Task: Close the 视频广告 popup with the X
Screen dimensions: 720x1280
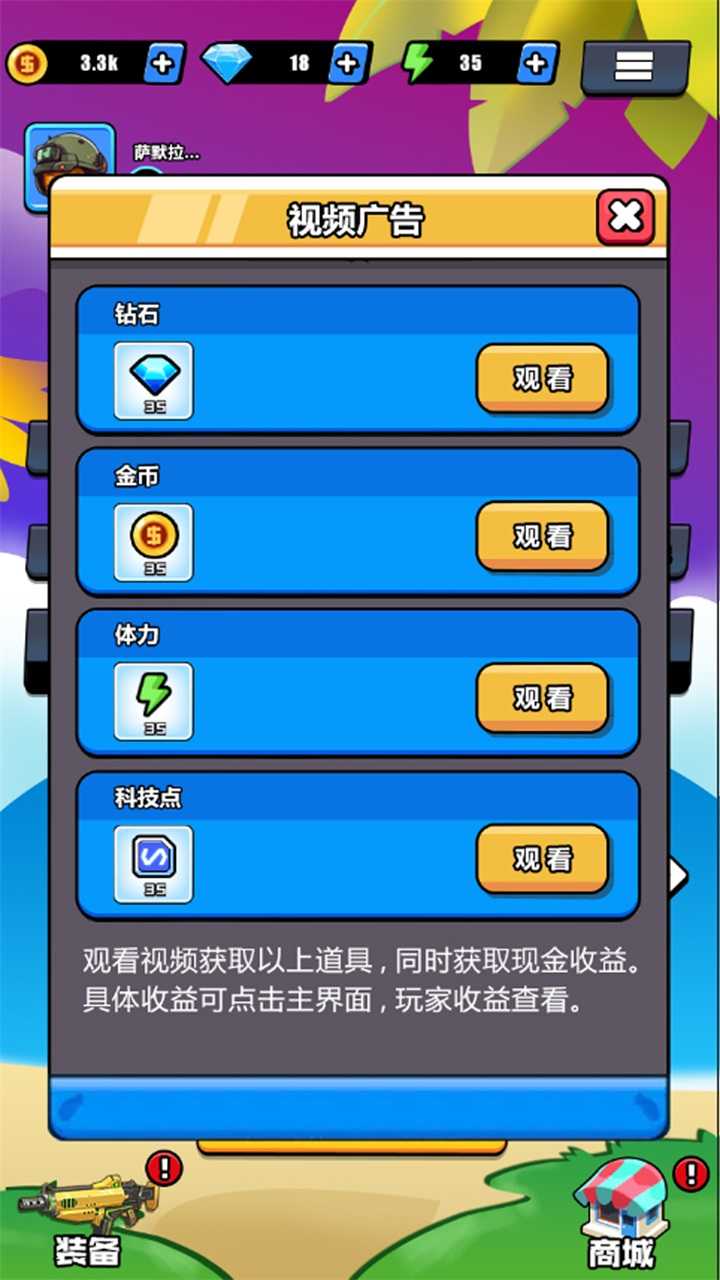Action: pos(625,217)
